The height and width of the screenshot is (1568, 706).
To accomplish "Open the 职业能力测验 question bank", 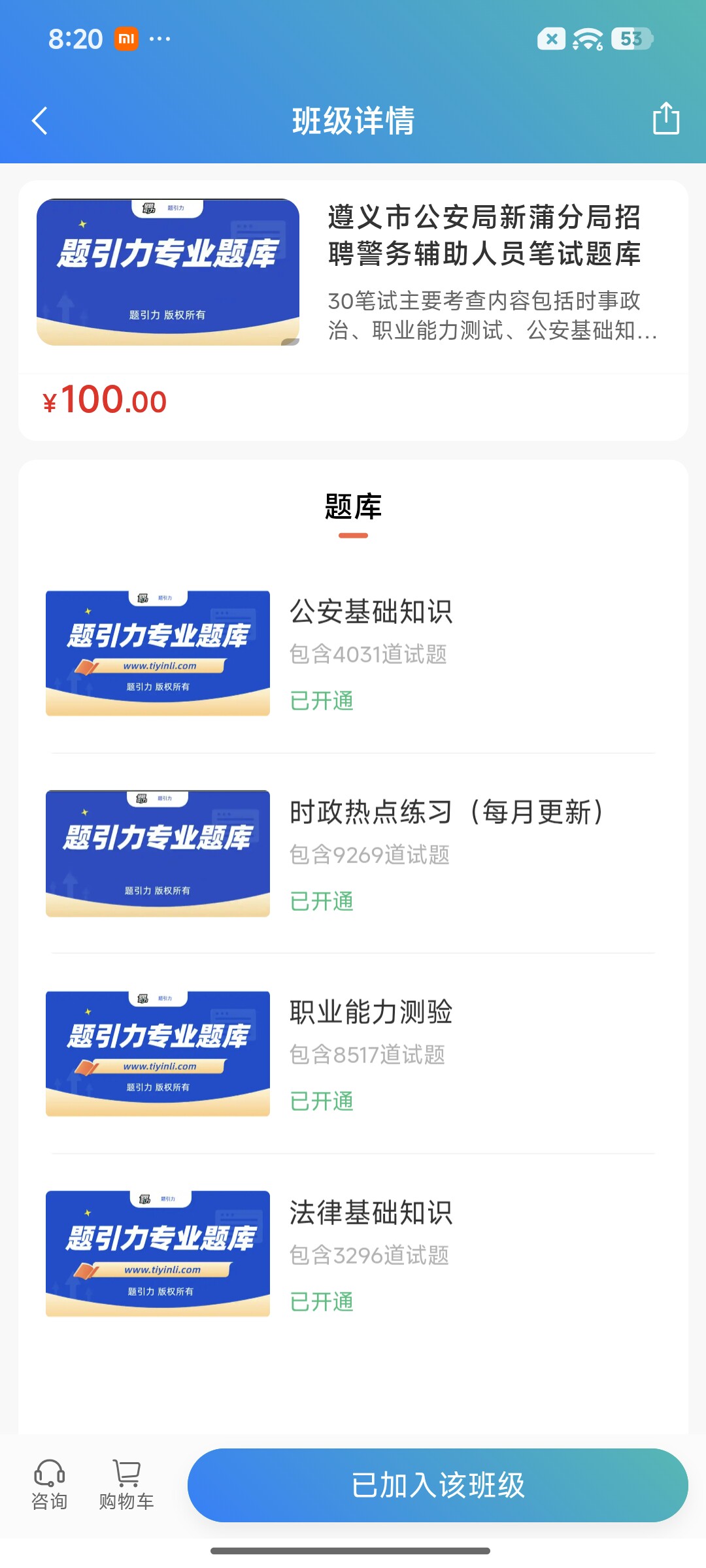I will point(353,1053).
